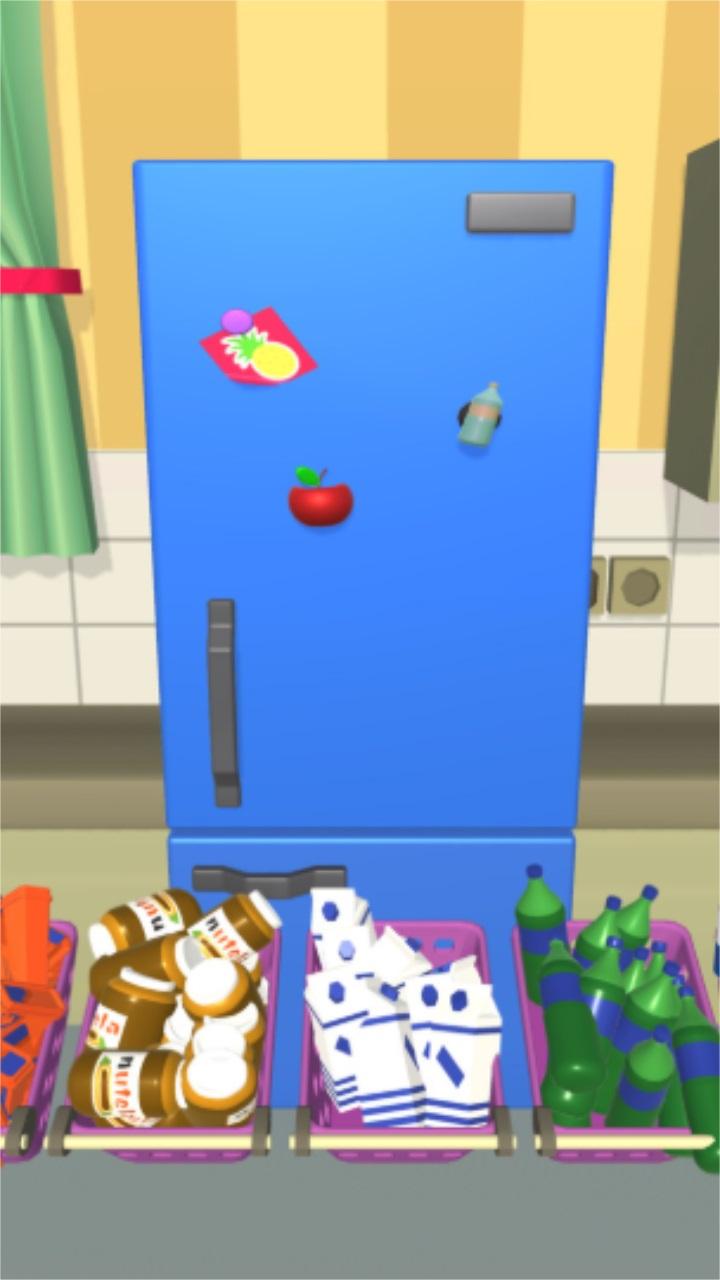
Task: Open the bottom freezer drawer
Action: (x=268, y=878)
